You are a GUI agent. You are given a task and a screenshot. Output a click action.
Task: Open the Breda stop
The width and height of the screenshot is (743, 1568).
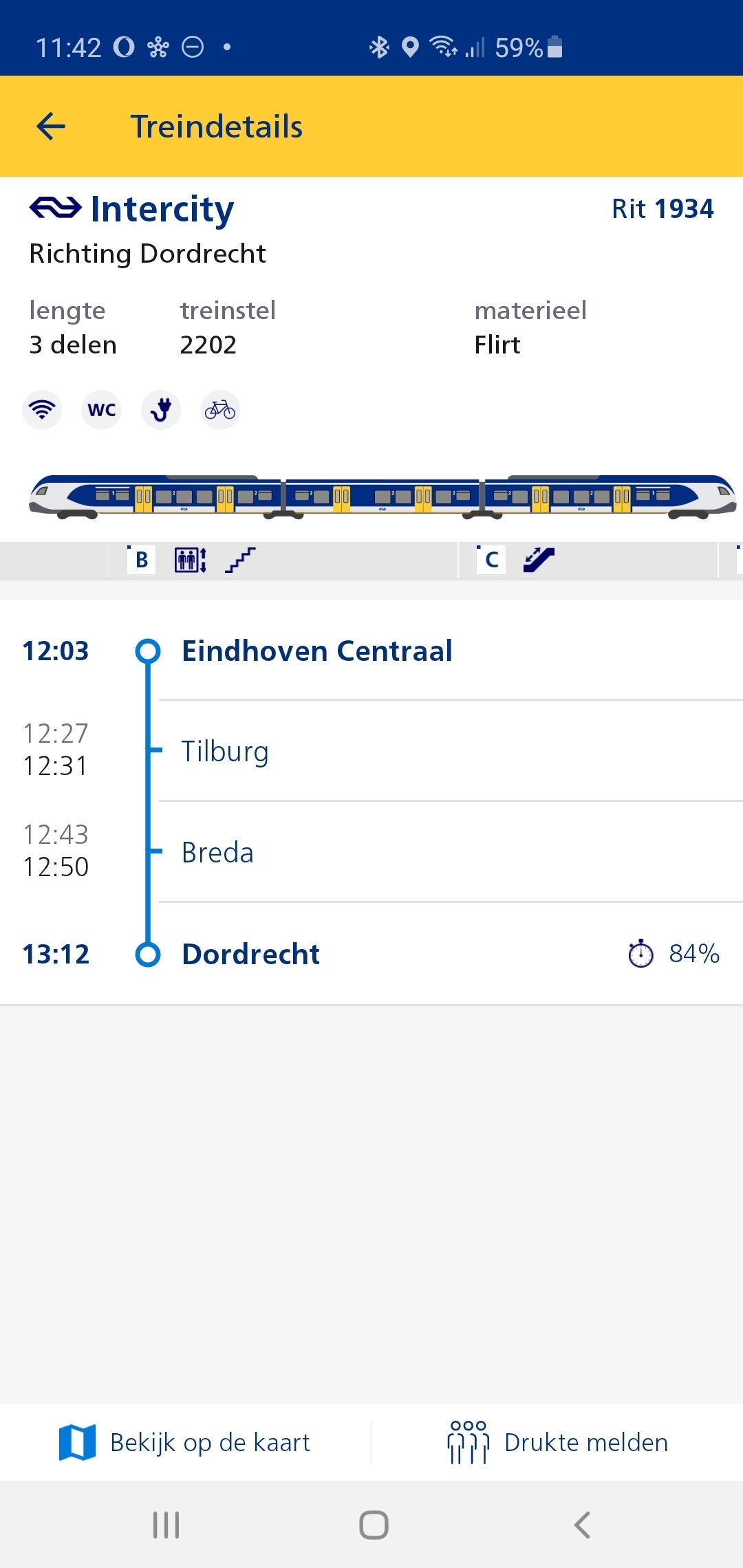point(371,852)
